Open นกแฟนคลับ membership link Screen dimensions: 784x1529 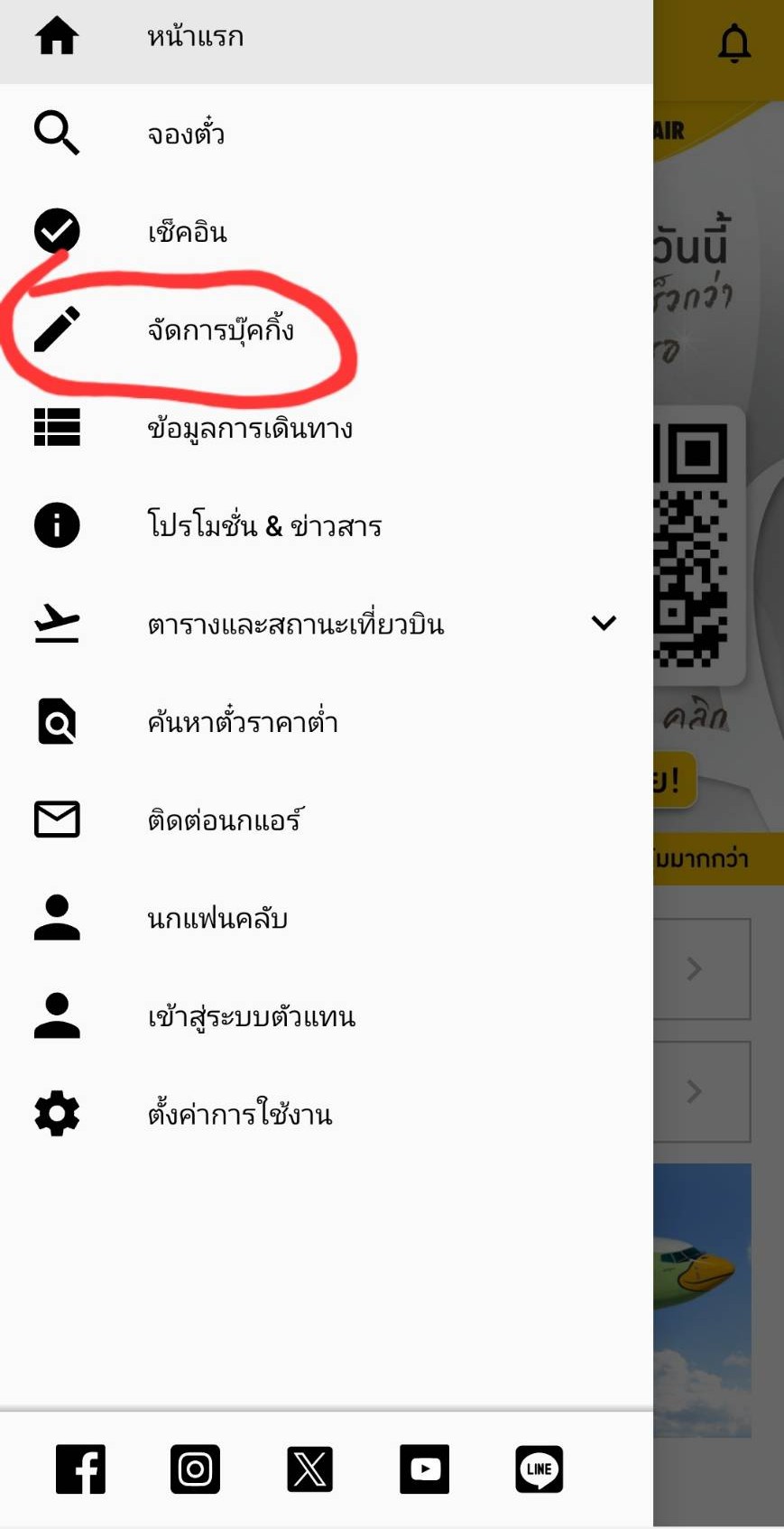[x=218, y=917]
